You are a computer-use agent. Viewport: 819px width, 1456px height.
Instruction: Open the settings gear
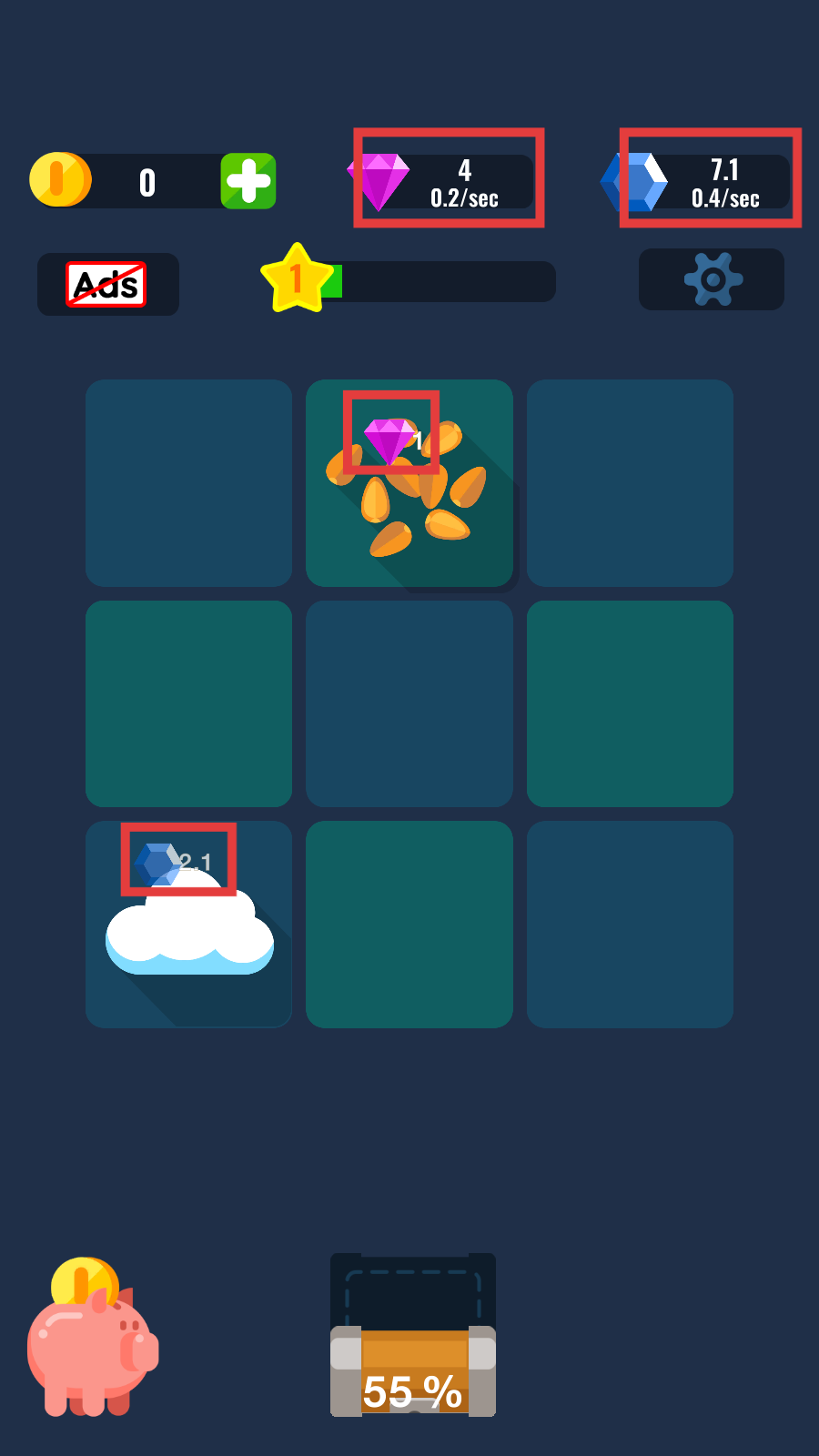point(713,279)
